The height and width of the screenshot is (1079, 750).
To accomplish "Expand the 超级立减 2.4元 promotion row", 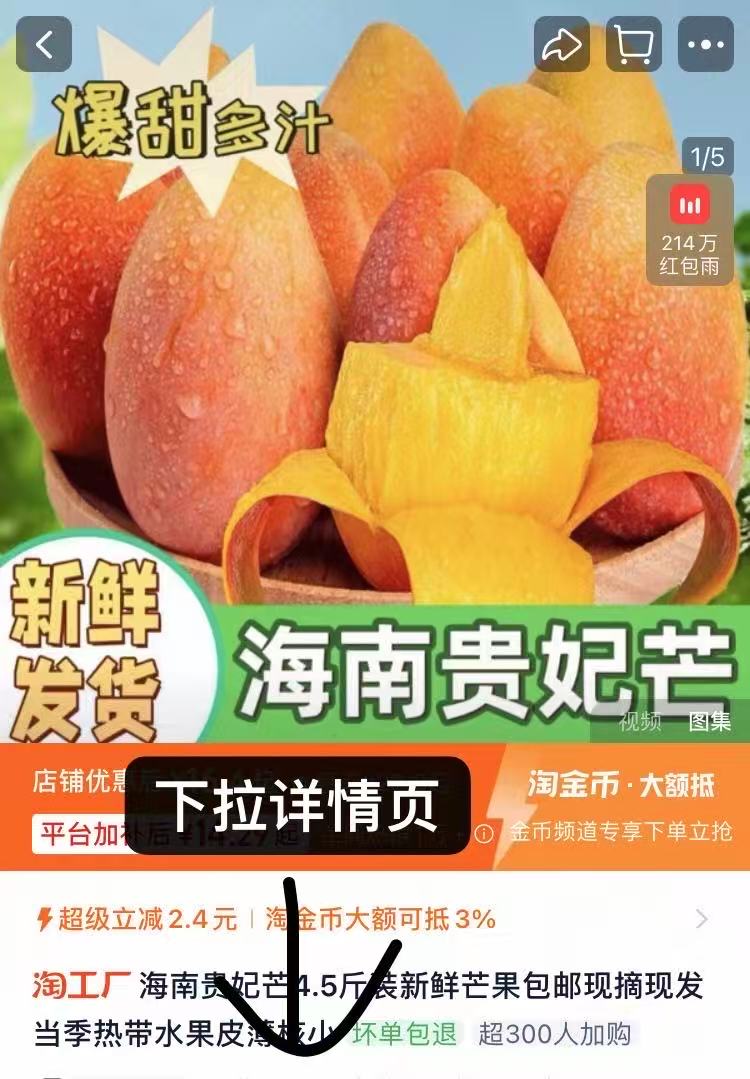I will click(x=700, y=919).
